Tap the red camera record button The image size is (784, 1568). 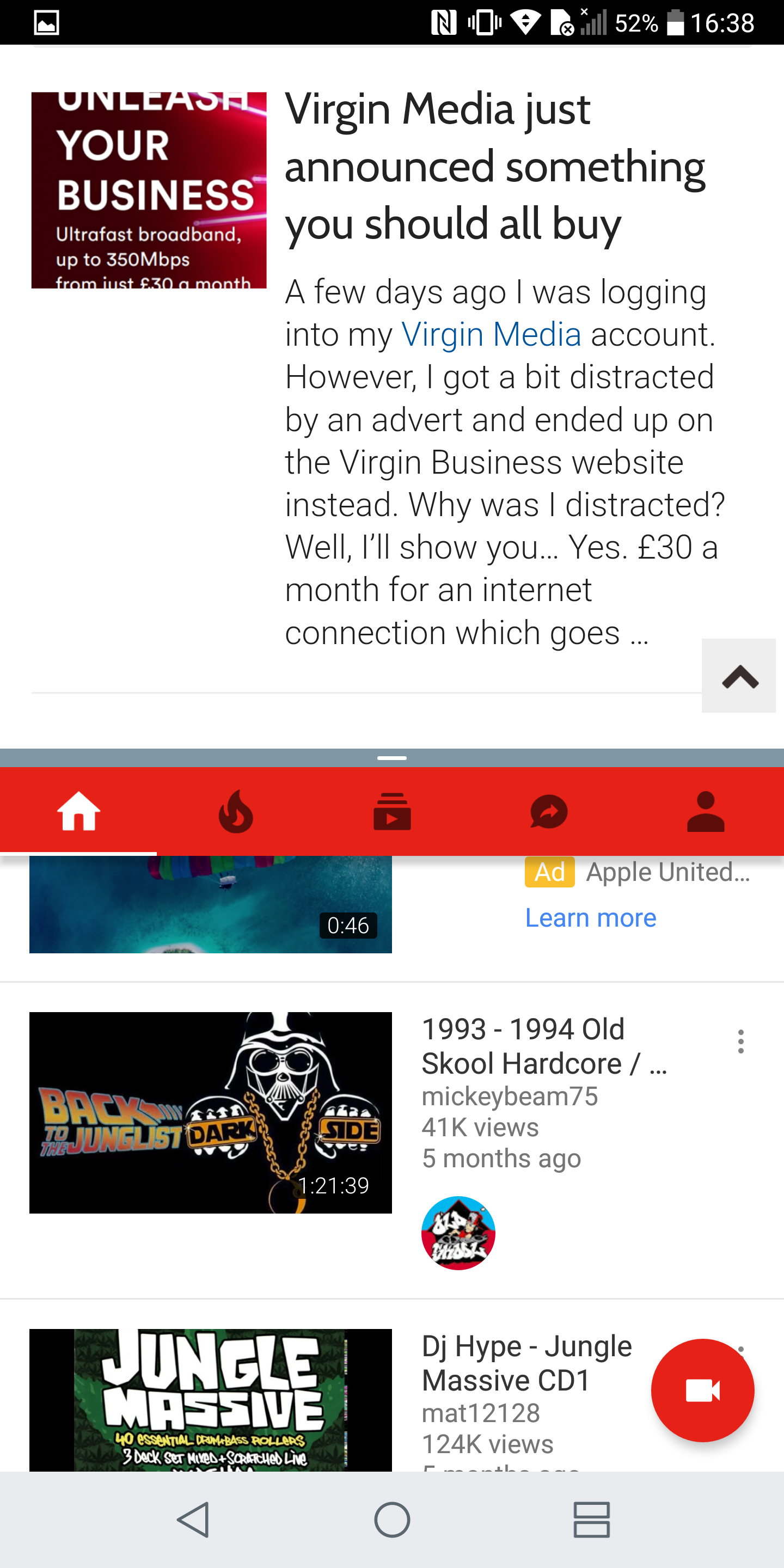(x=702, y=1391)
